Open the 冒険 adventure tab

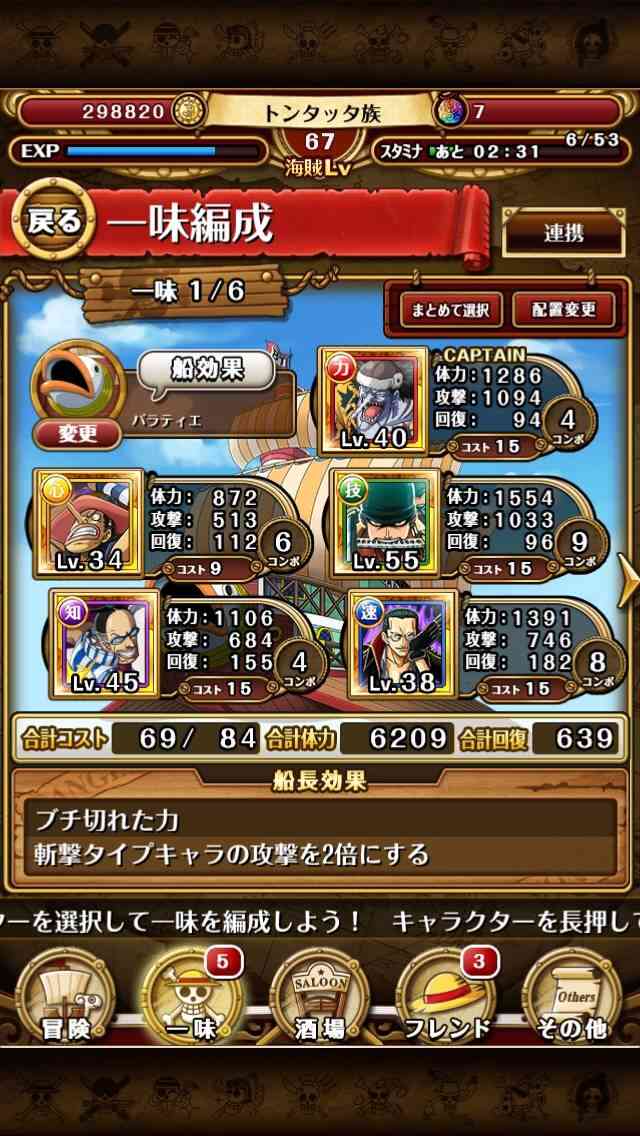coord(66,996)
